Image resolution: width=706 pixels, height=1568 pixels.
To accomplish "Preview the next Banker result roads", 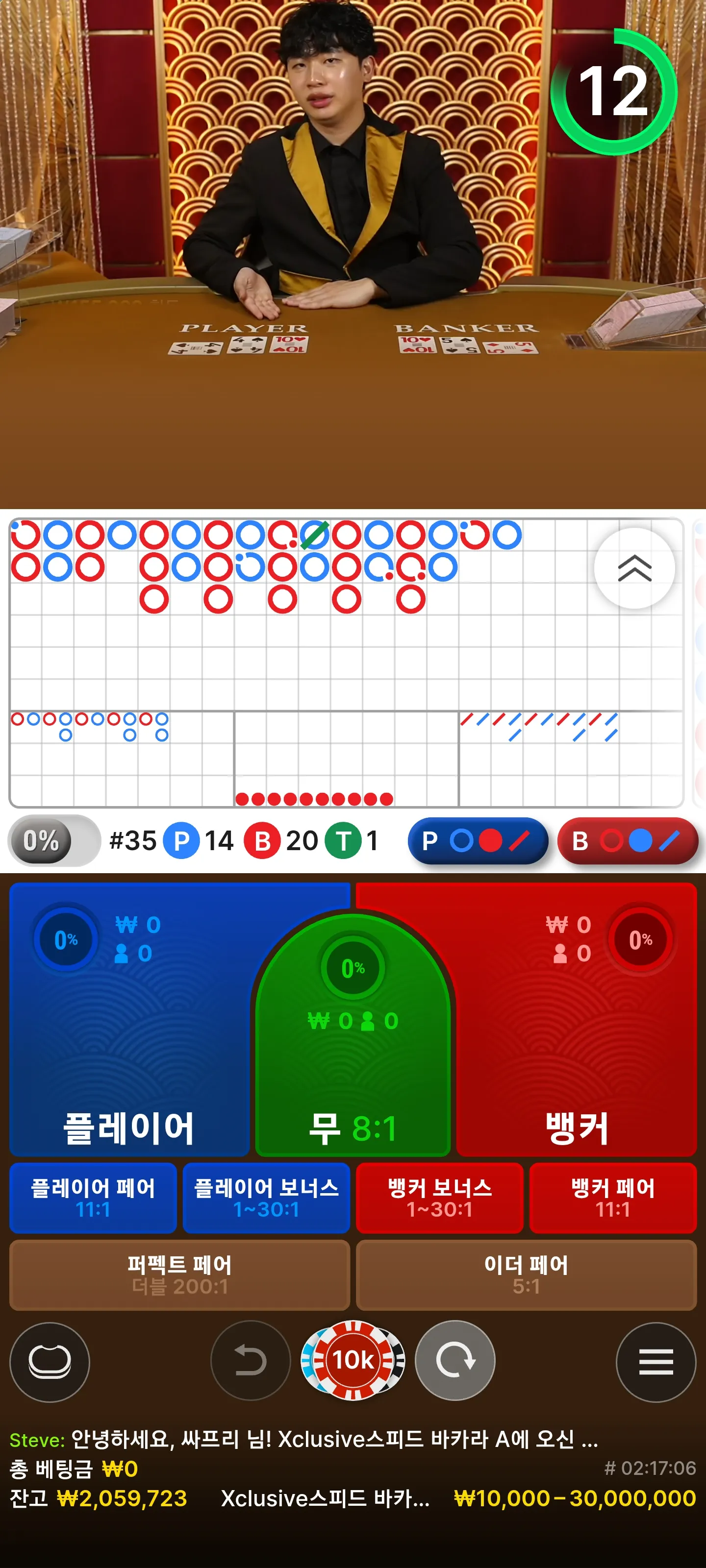I will pos(627,841).
